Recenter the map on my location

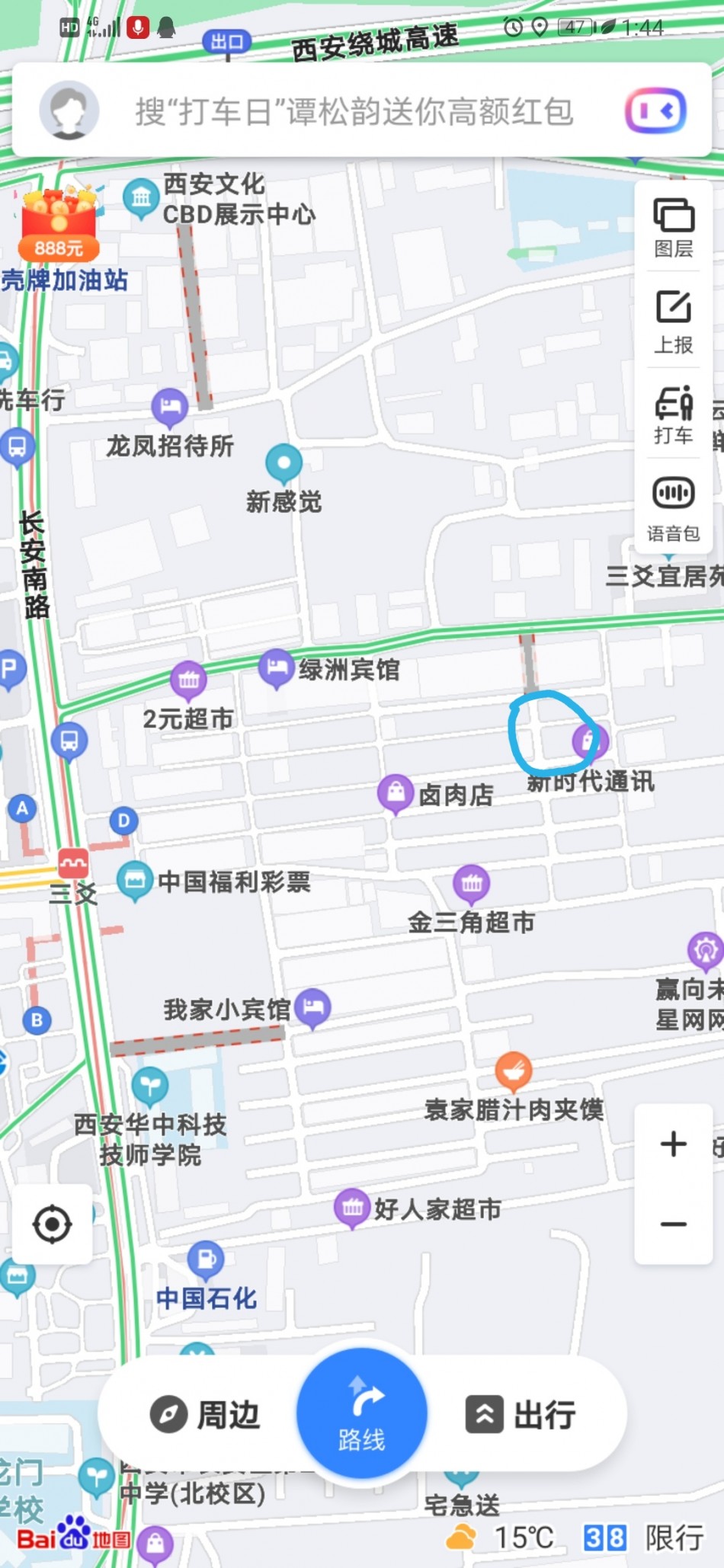[53, 1224]
